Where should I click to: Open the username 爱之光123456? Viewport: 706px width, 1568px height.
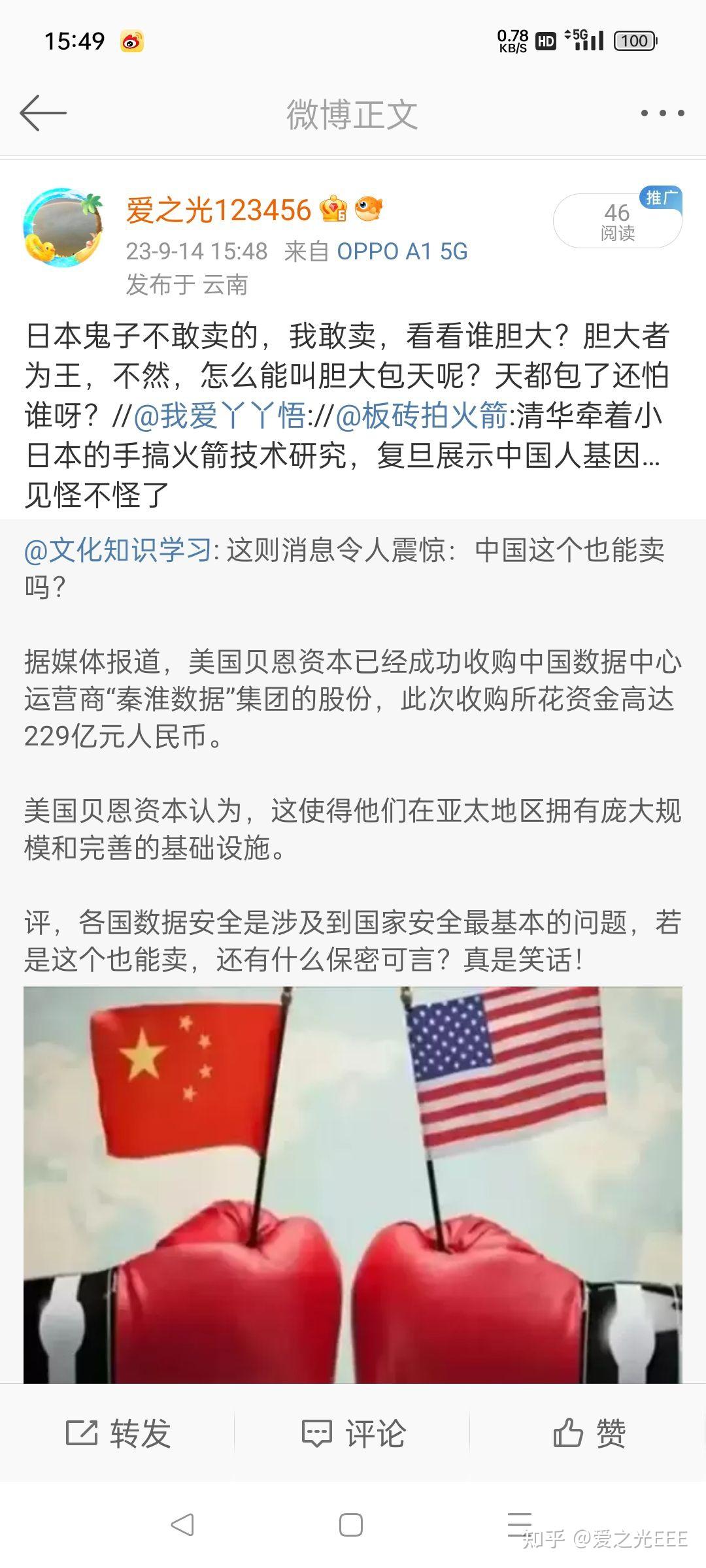point(218,210)
